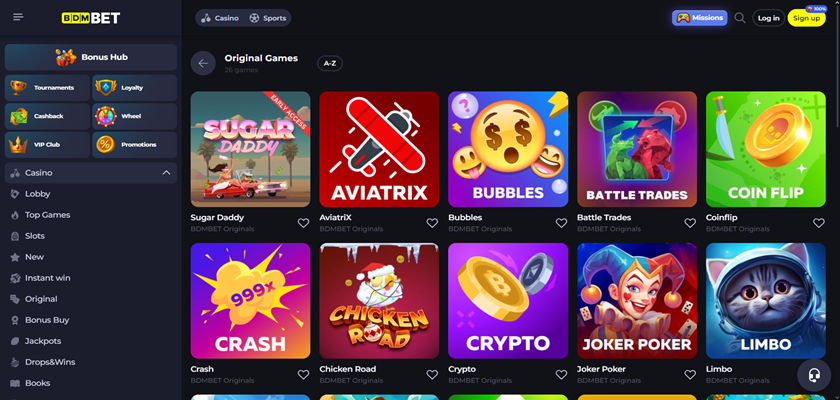Viewport: 840px width, 400px height.
Task: Open the Chicken Road game
Action: (379, 300)
